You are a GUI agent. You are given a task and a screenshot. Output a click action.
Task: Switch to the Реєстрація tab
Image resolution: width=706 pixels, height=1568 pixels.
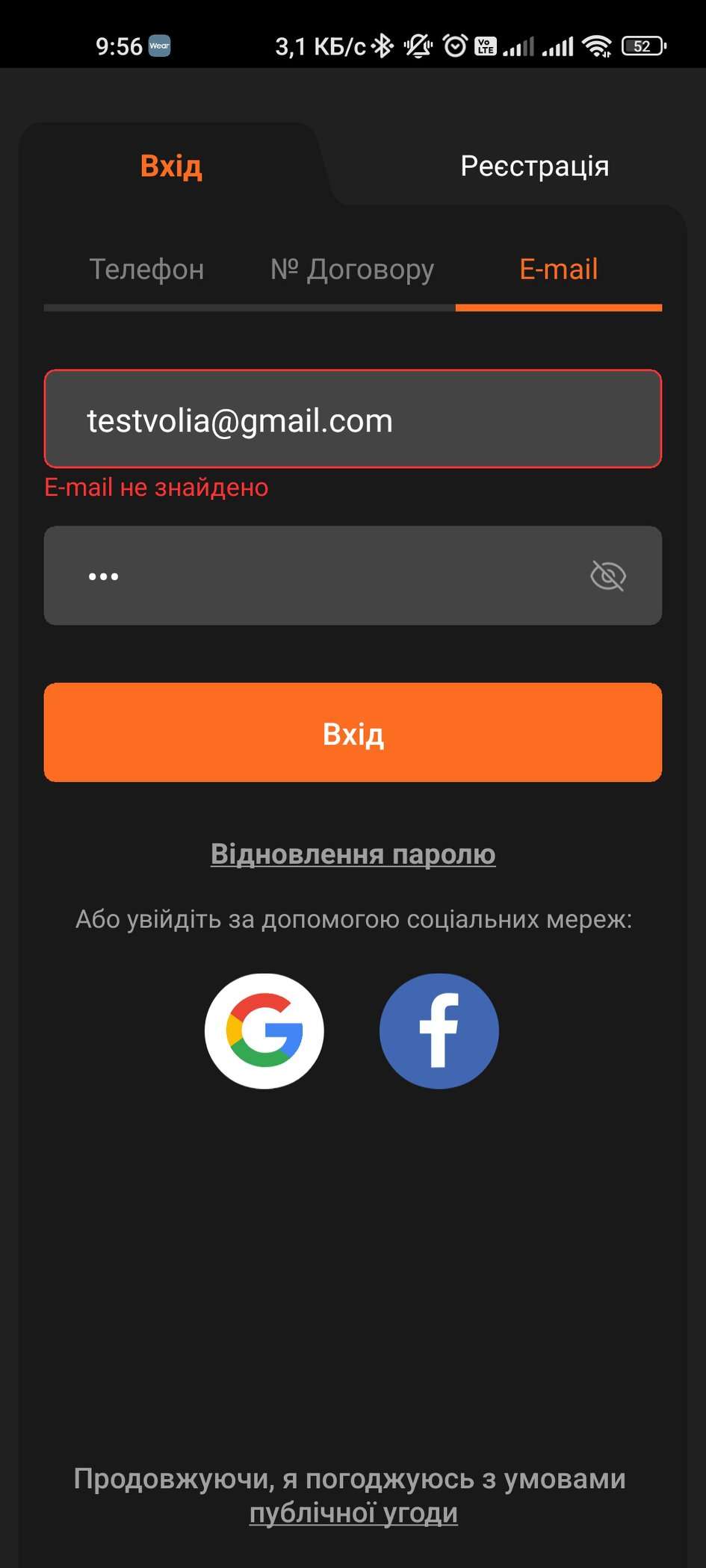tap(534, 166)
